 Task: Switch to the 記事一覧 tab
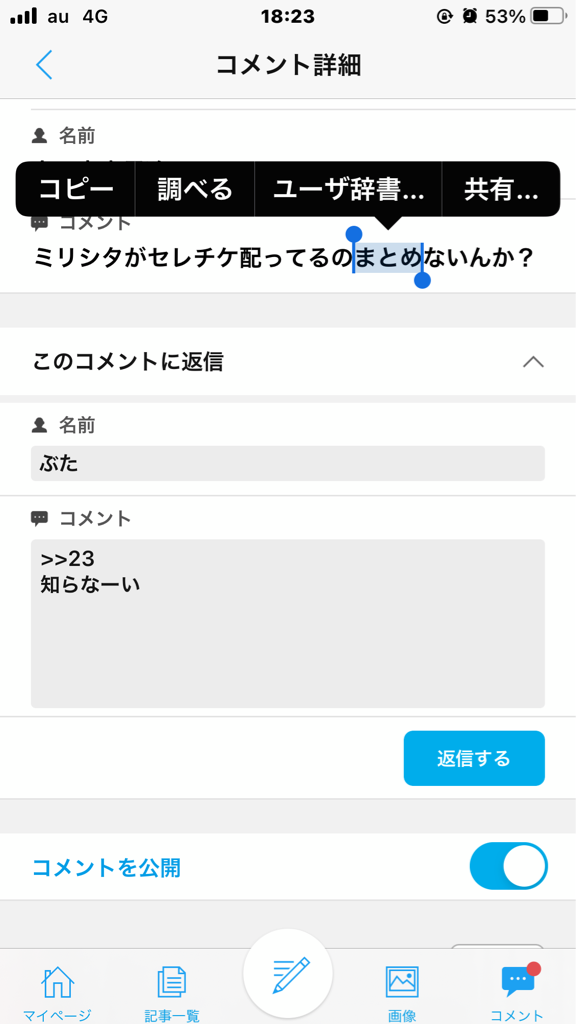tap(172, 993)
